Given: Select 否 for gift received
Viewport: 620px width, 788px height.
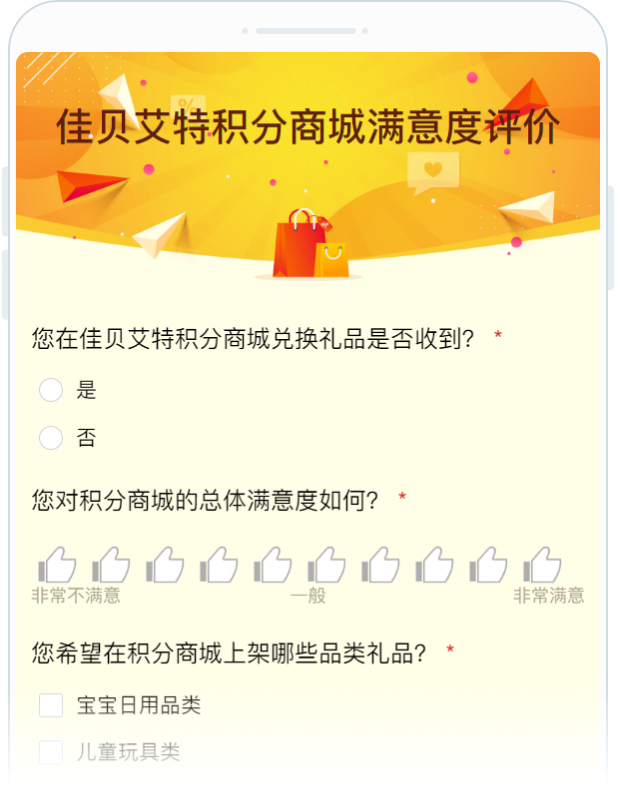Looking at the screenshot, I should click(51, 438).
